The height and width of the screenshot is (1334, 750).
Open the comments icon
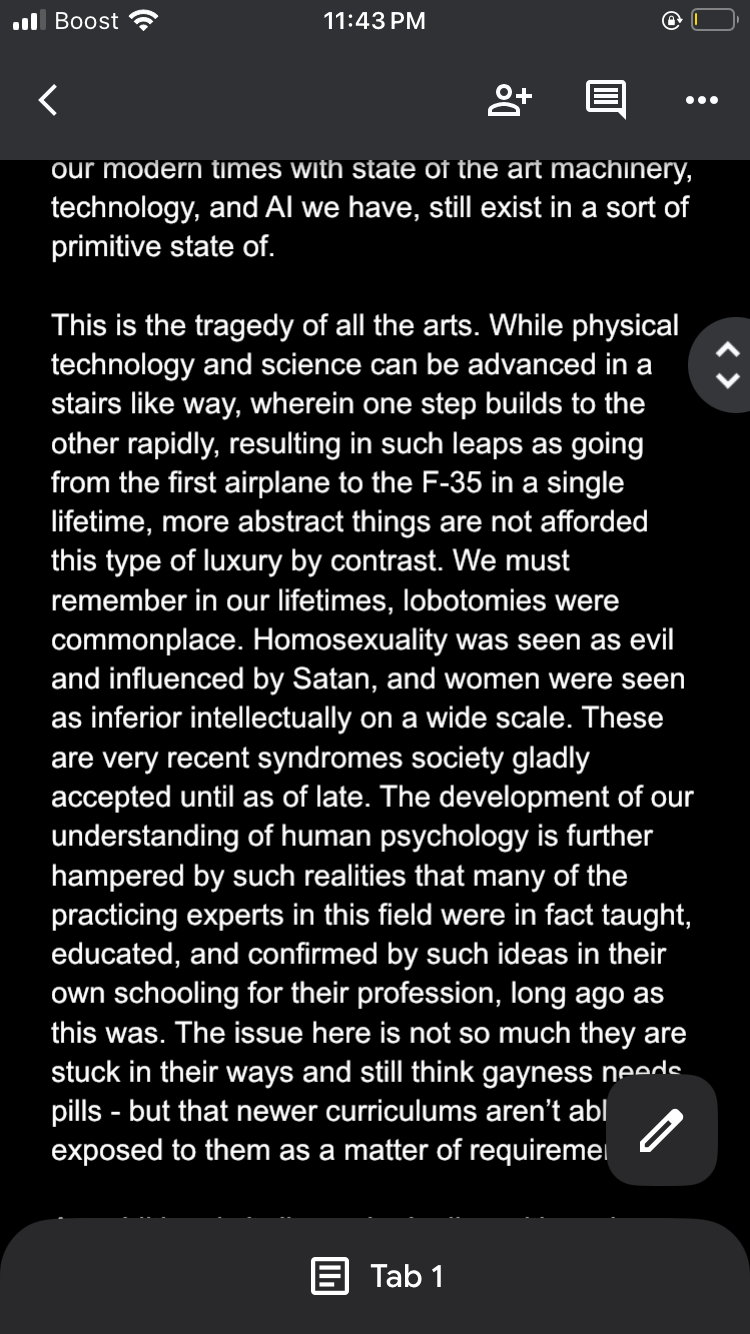point(606,99)
